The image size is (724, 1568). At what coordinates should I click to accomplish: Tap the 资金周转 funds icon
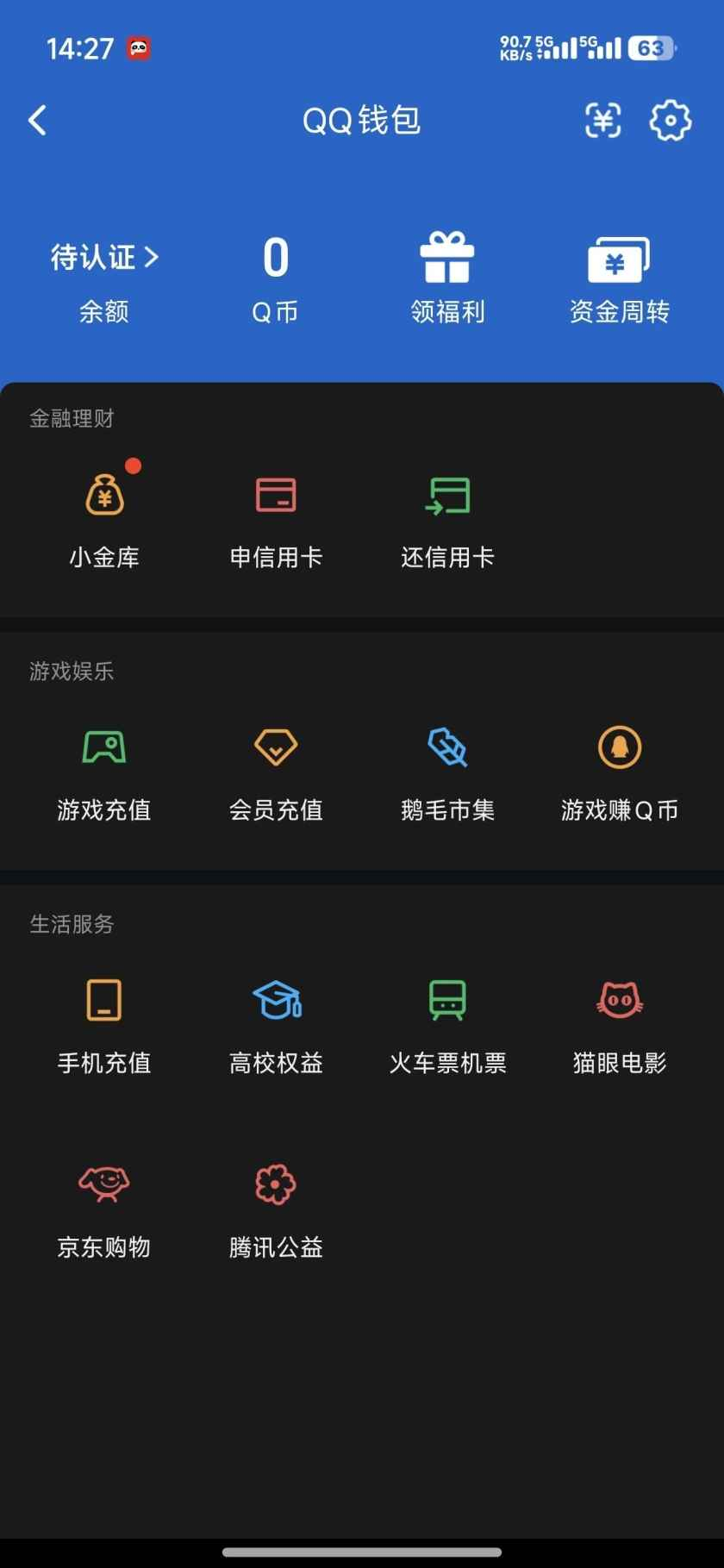coord(619,257)
